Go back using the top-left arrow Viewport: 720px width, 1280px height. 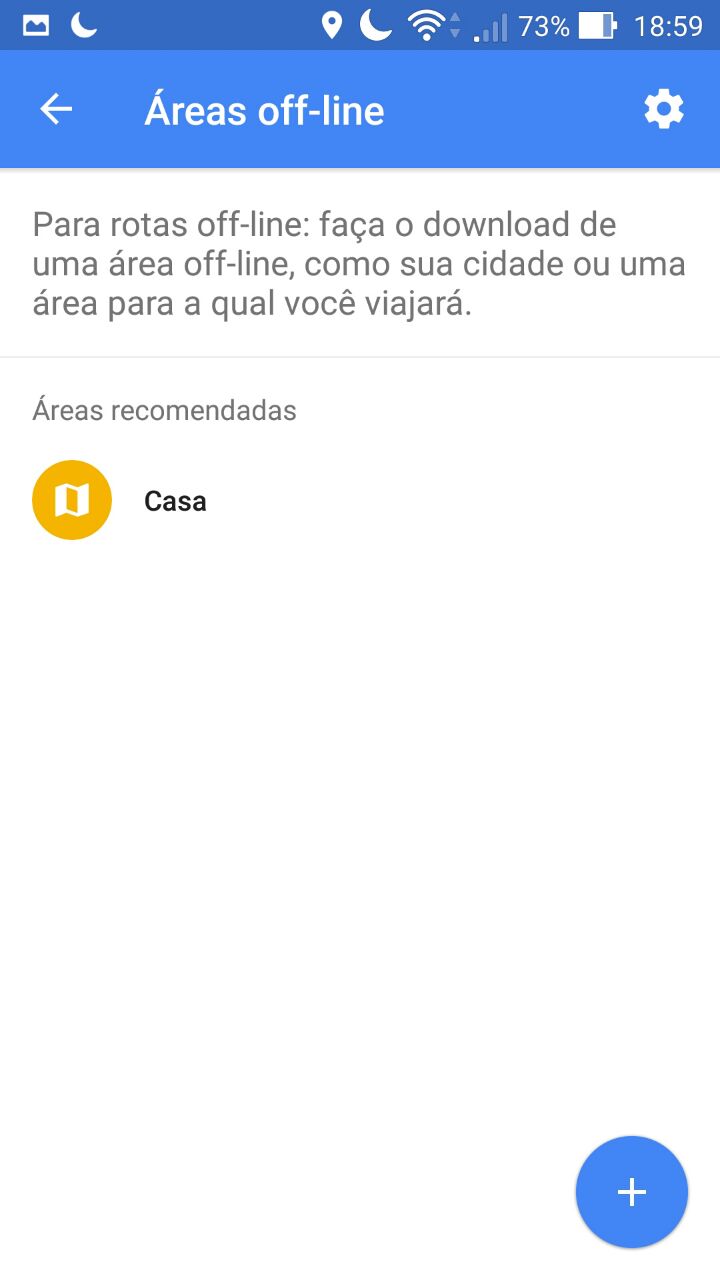click(56, 110)
